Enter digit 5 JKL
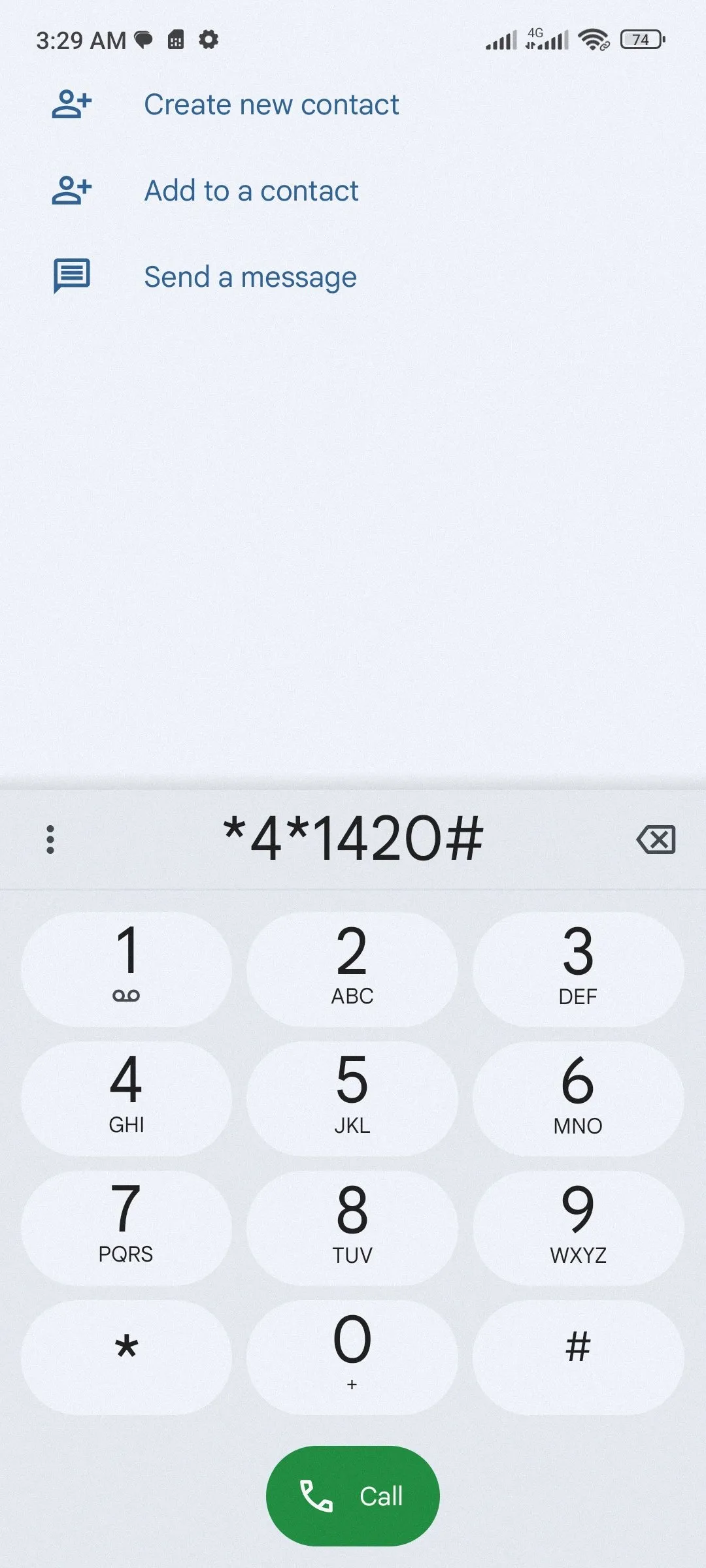Image resolution: width=706 pixels, height=1568 pixels. [352, 1098]
